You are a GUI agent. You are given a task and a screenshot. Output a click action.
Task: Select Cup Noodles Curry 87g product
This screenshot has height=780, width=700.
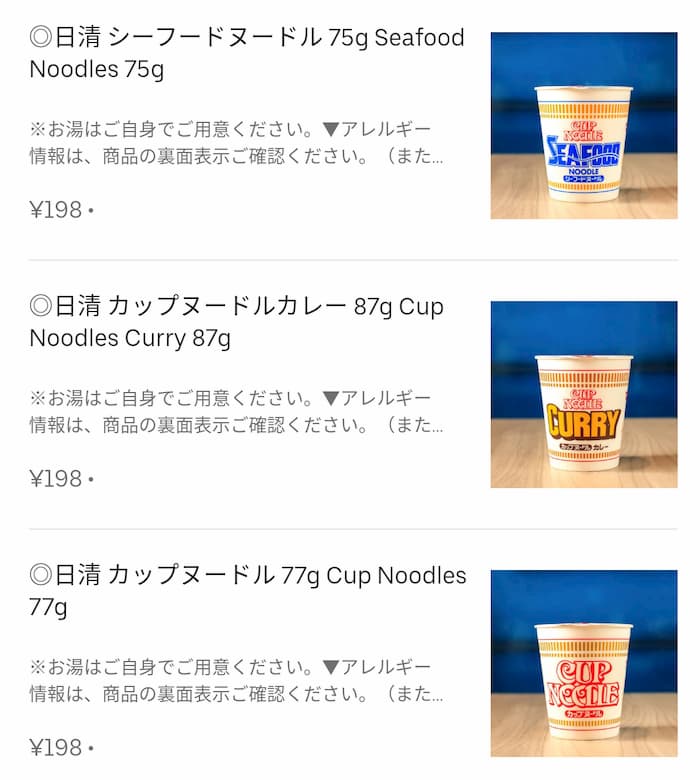tap(236, 322)
